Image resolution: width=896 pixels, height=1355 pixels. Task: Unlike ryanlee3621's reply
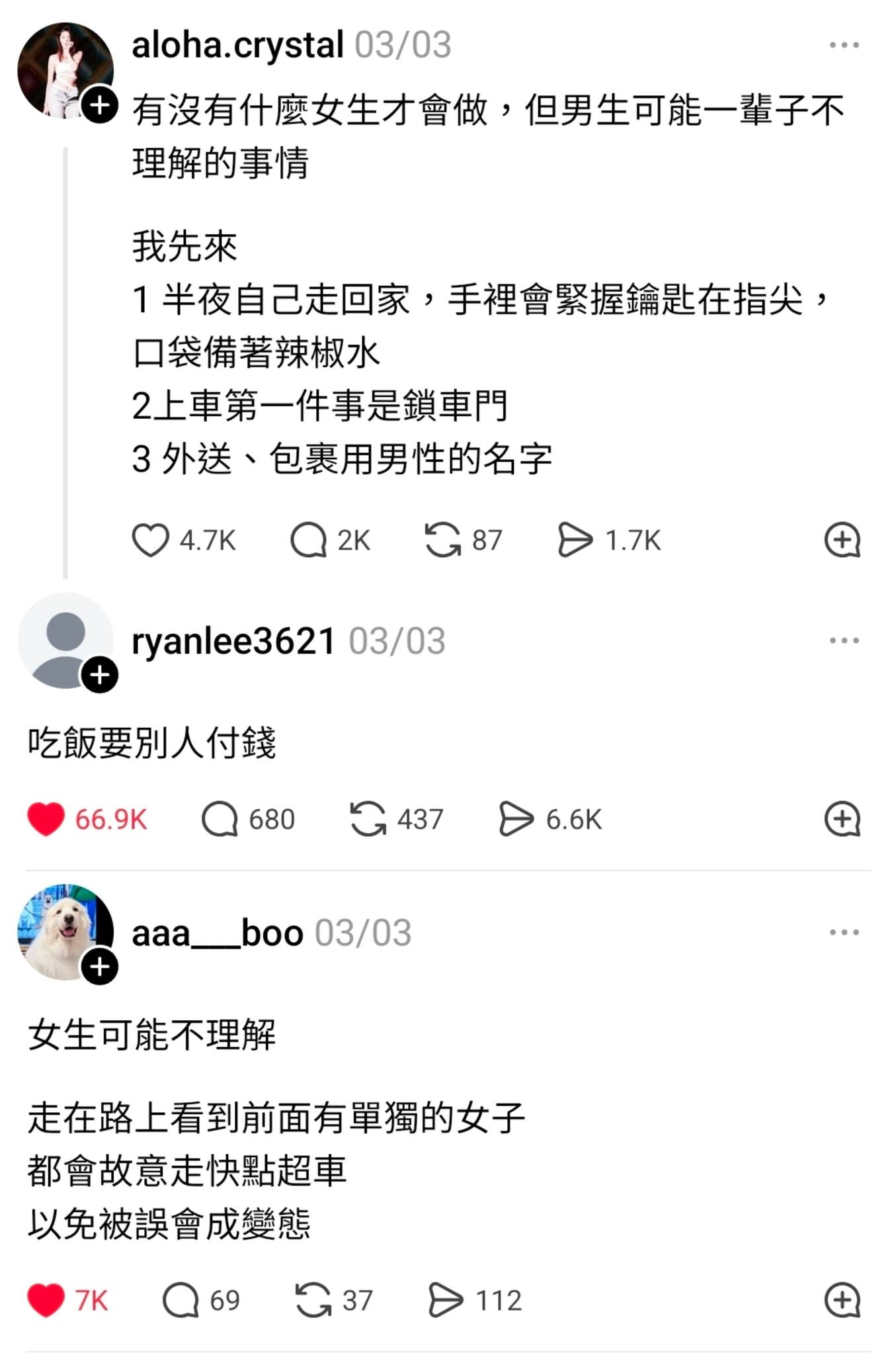[x=46, y=819]
